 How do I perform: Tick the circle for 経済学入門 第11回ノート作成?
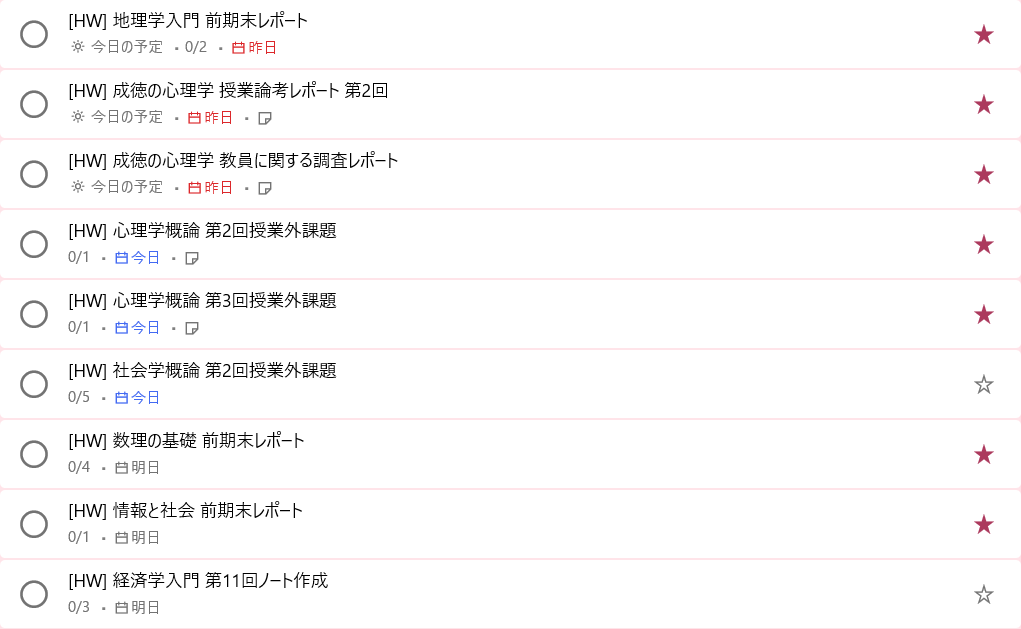(34, 594)
